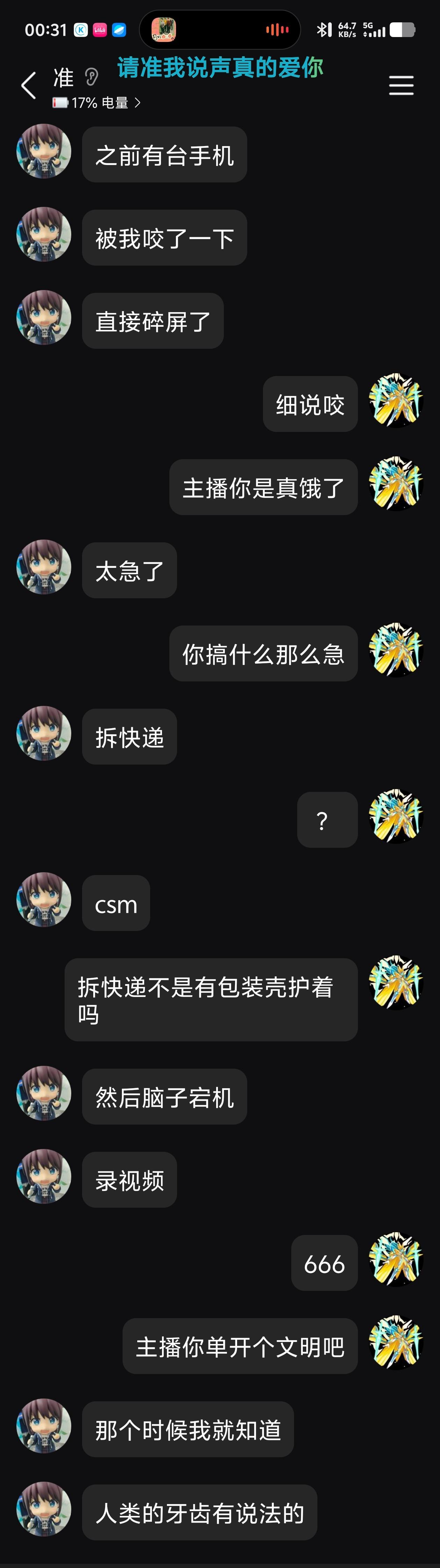The image size is (440, 1568).
Task: Open the hamburger menu in chat header
Action: pyautogui.click(x=401, y=85)
